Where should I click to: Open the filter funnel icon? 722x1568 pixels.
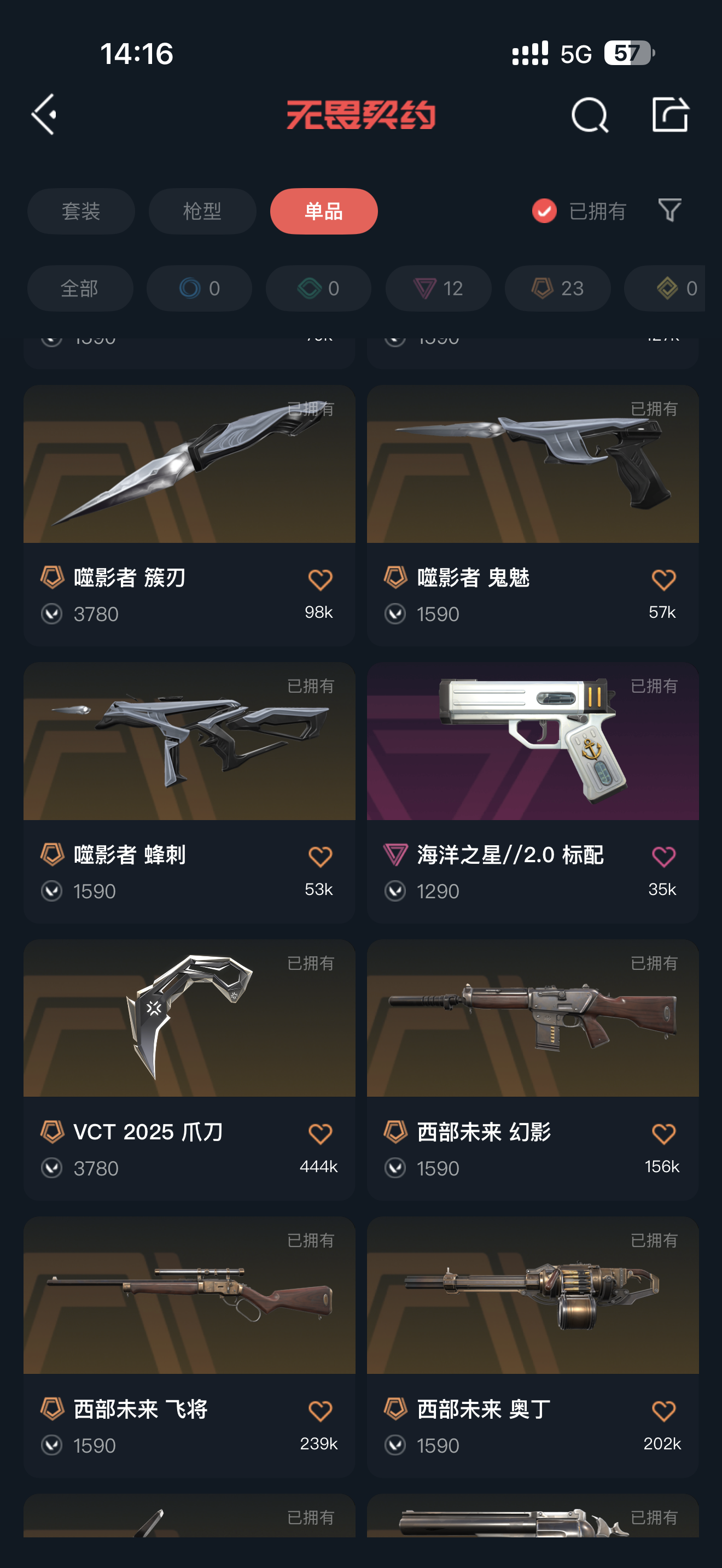(x=669, y=210)
